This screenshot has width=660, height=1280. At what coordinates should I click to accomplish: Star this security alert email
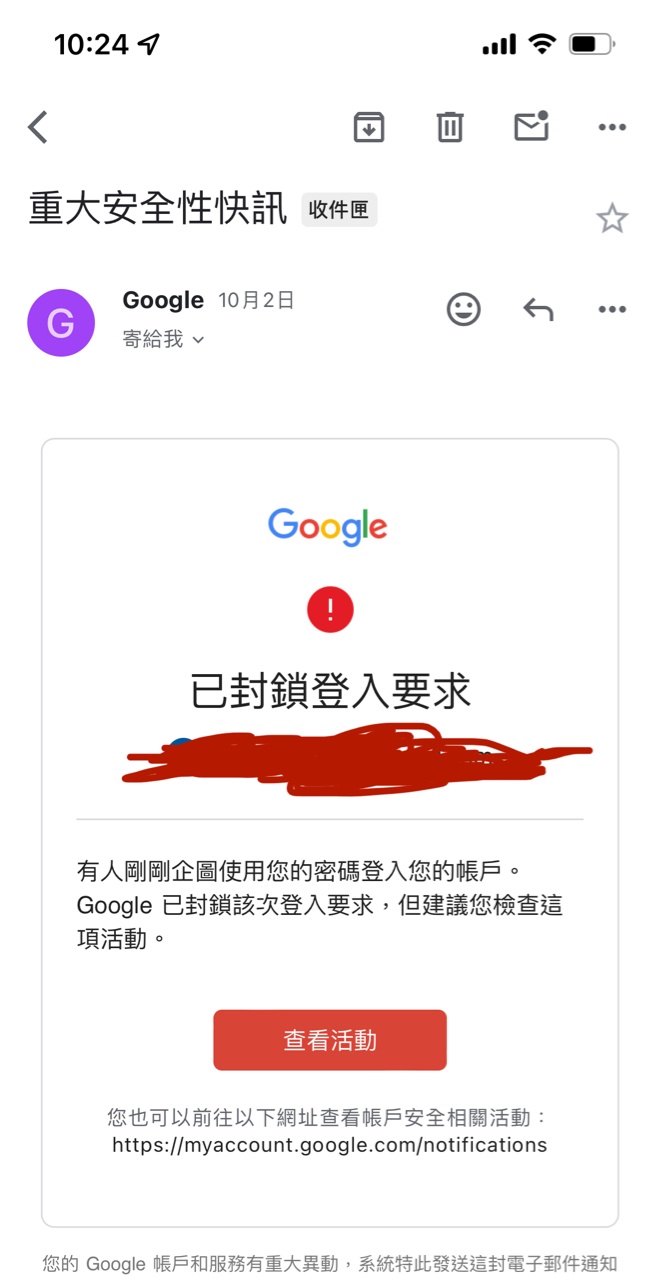[612, 218]
